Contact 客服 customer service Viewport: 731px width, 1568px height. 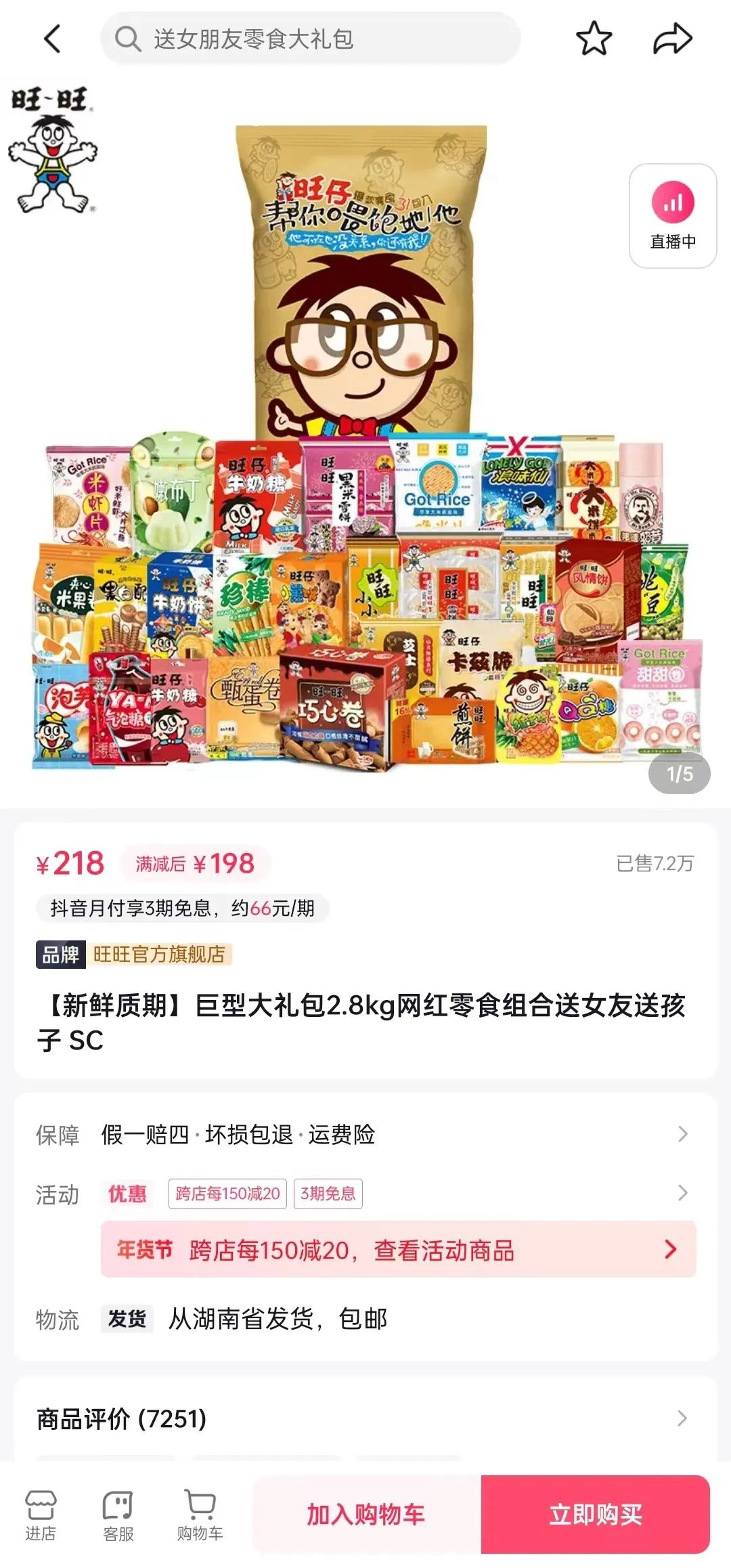118,1514
